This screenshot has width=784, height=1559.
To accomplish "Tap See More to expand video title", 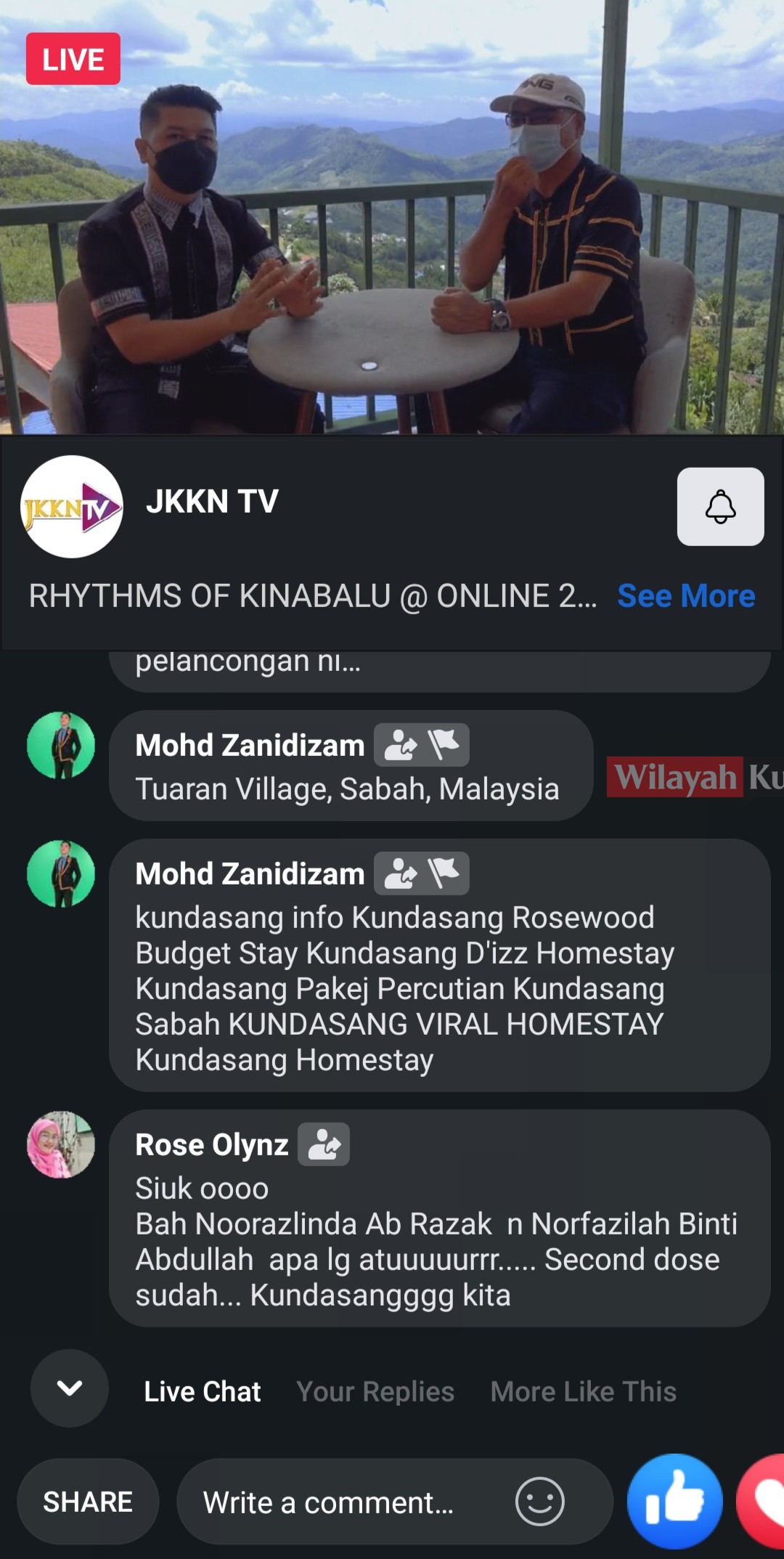I will pos(685,596).
